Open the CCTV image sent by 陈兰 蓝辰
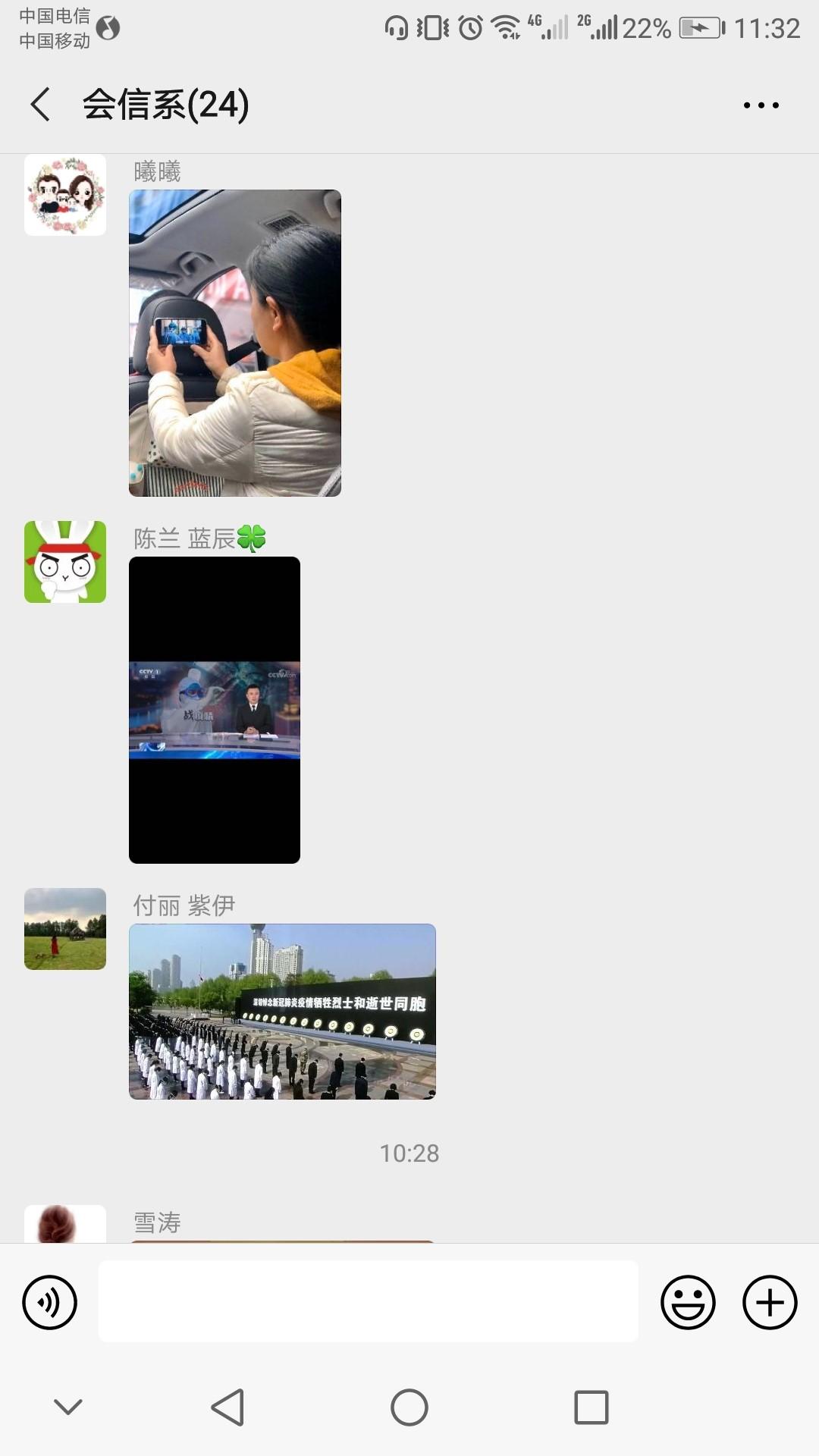 [x=215, y=710]
